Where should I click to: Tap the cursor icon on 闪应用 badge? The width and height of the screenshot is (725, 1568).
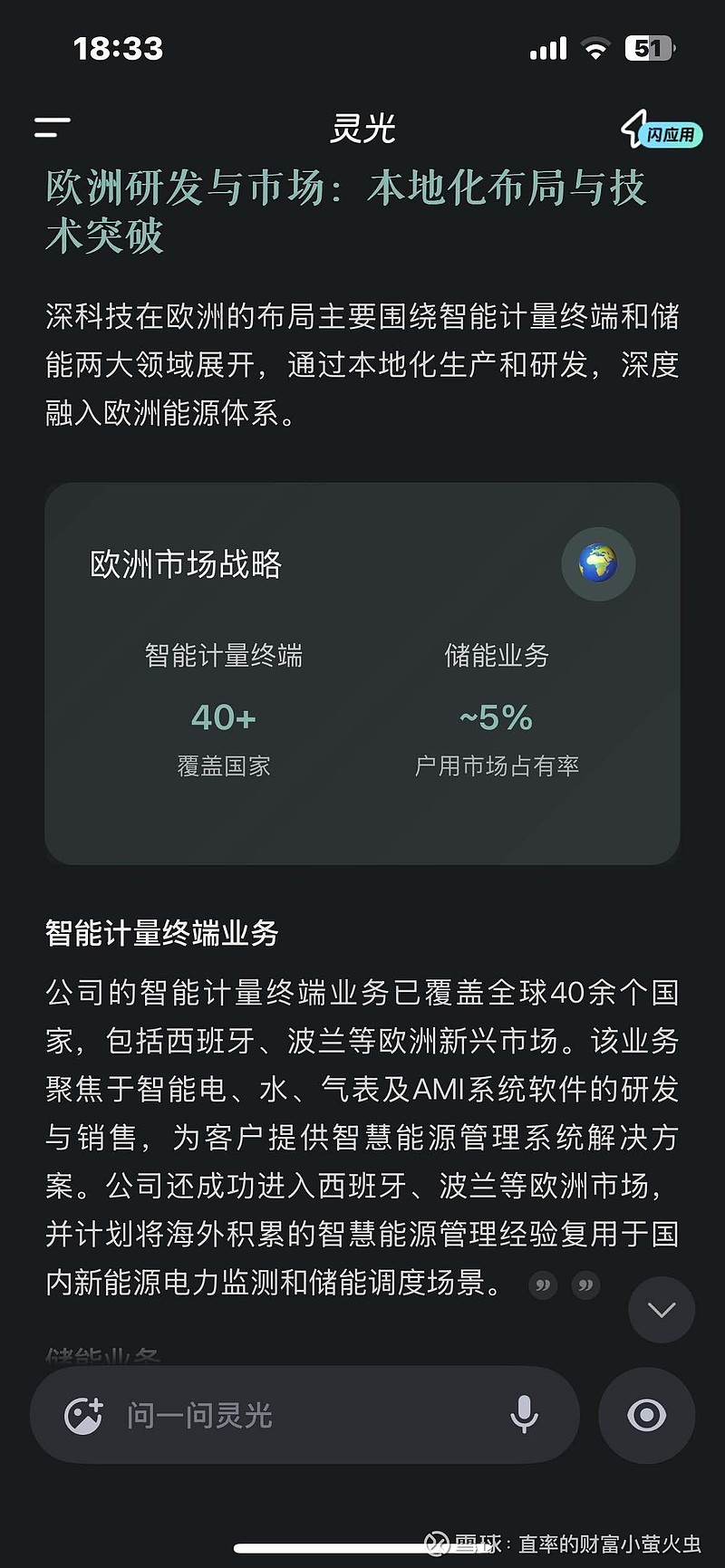click(634, 130)
